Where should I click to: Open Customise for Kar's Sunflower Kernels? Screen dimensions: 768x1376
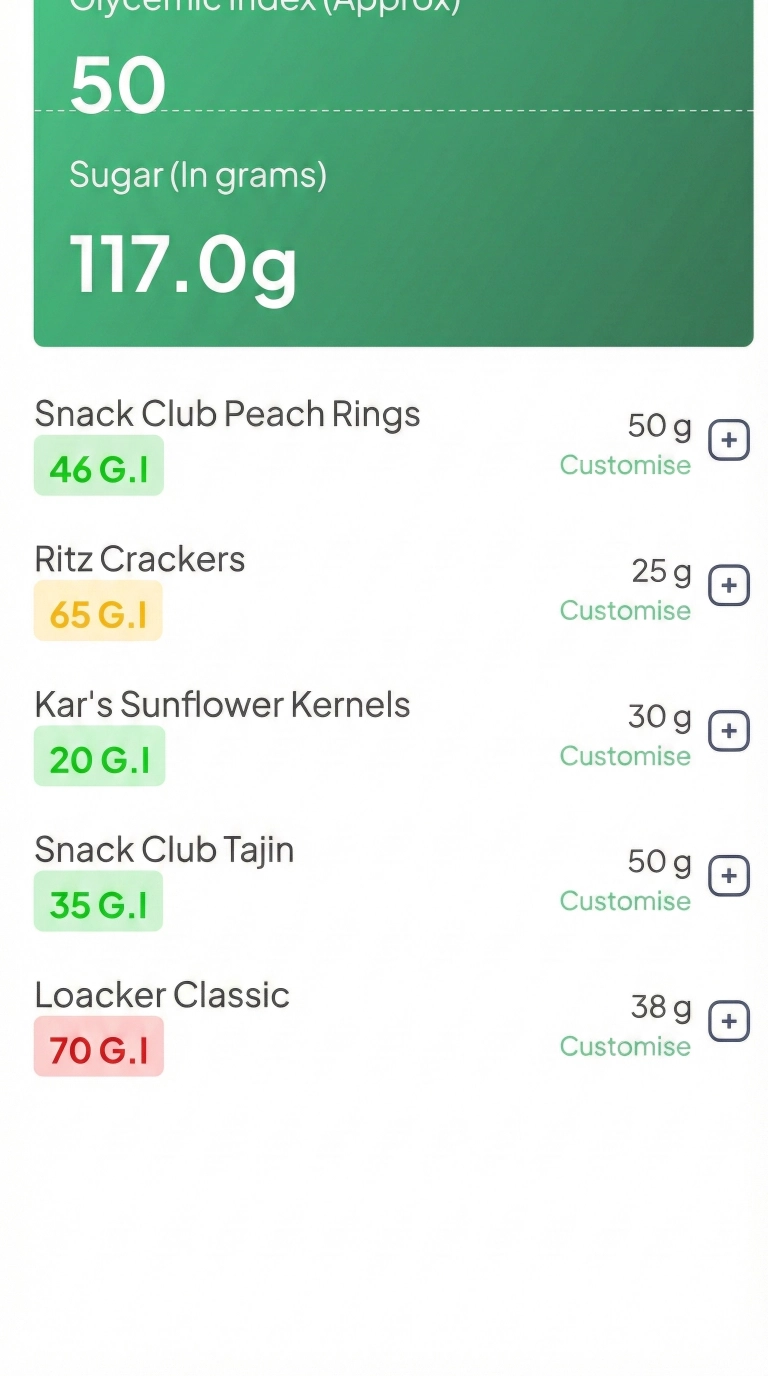625,755
